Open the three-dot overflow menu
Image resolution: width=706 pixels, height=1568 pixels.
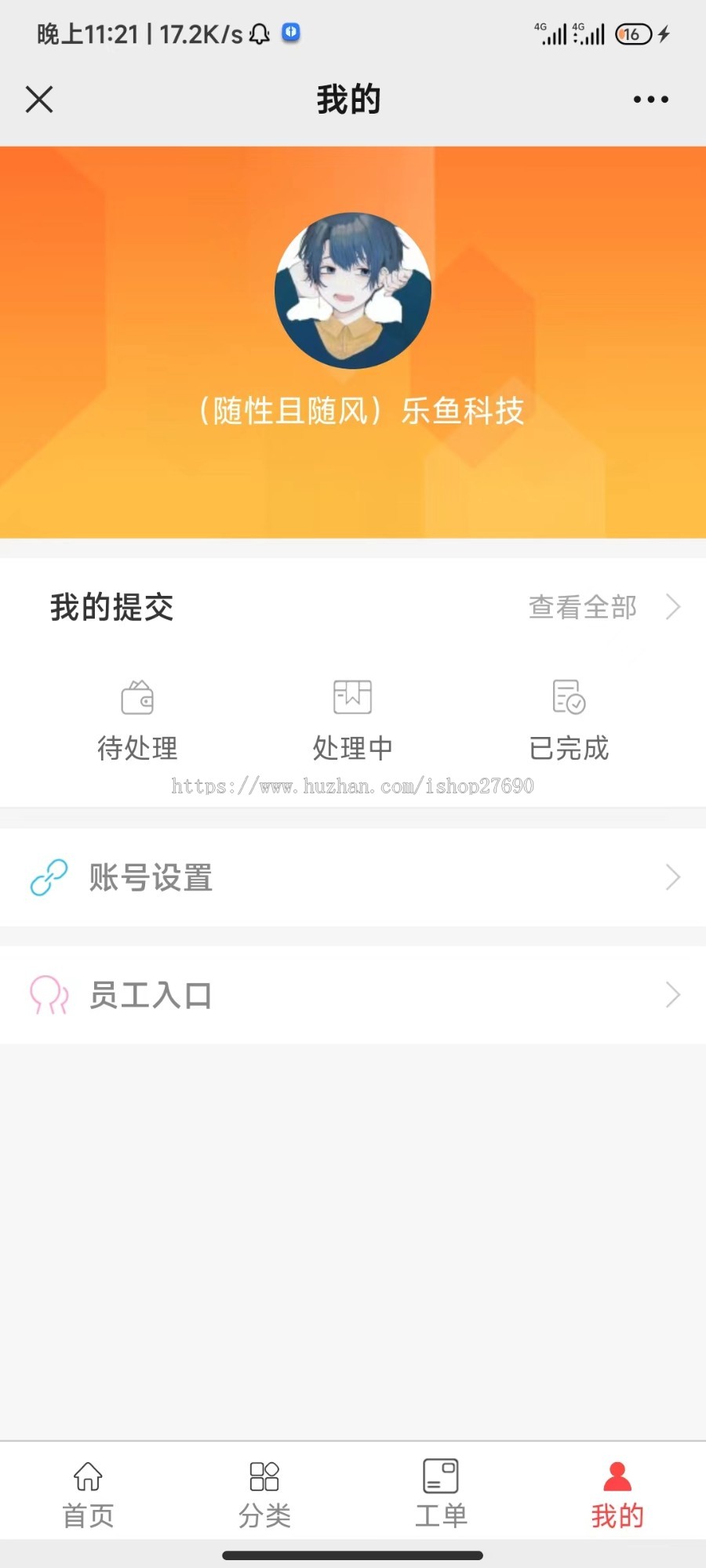pyautogui.click(x=650, y=100)
